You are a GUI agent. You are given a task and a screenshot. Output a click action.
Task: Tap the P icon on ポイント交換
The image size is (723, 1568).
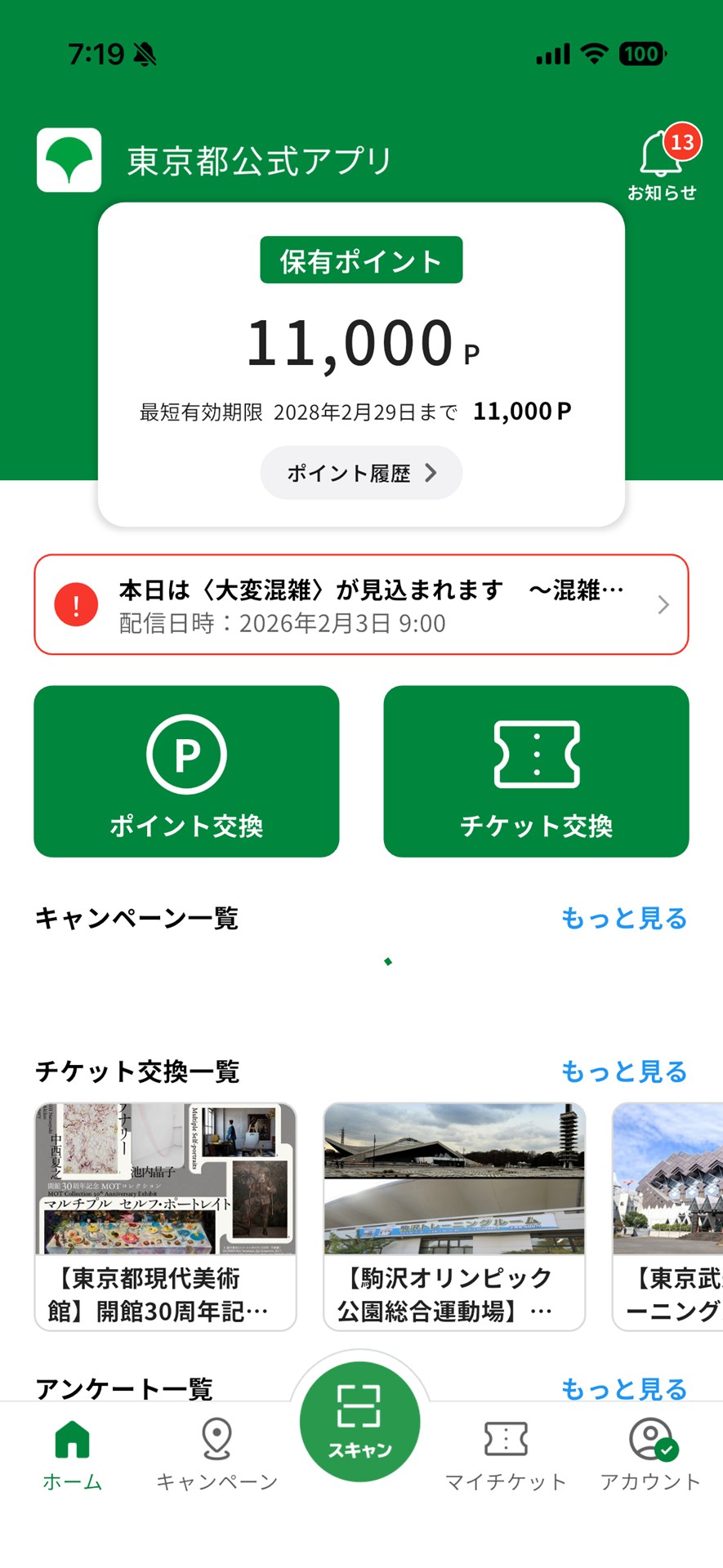[186, 752]
